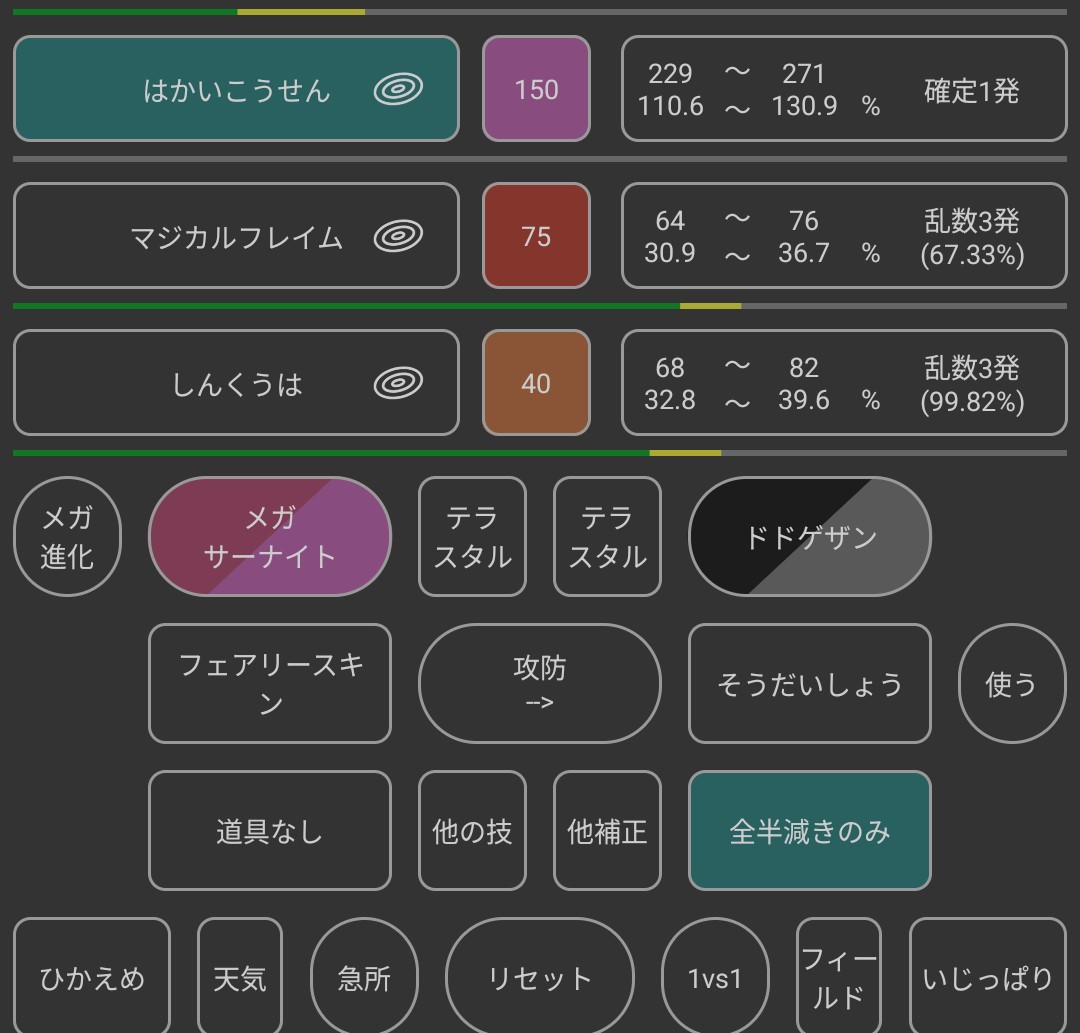Open the 道具なし item selector
The width and height of the screenshot is (1080, 1033).
(270, 831)
